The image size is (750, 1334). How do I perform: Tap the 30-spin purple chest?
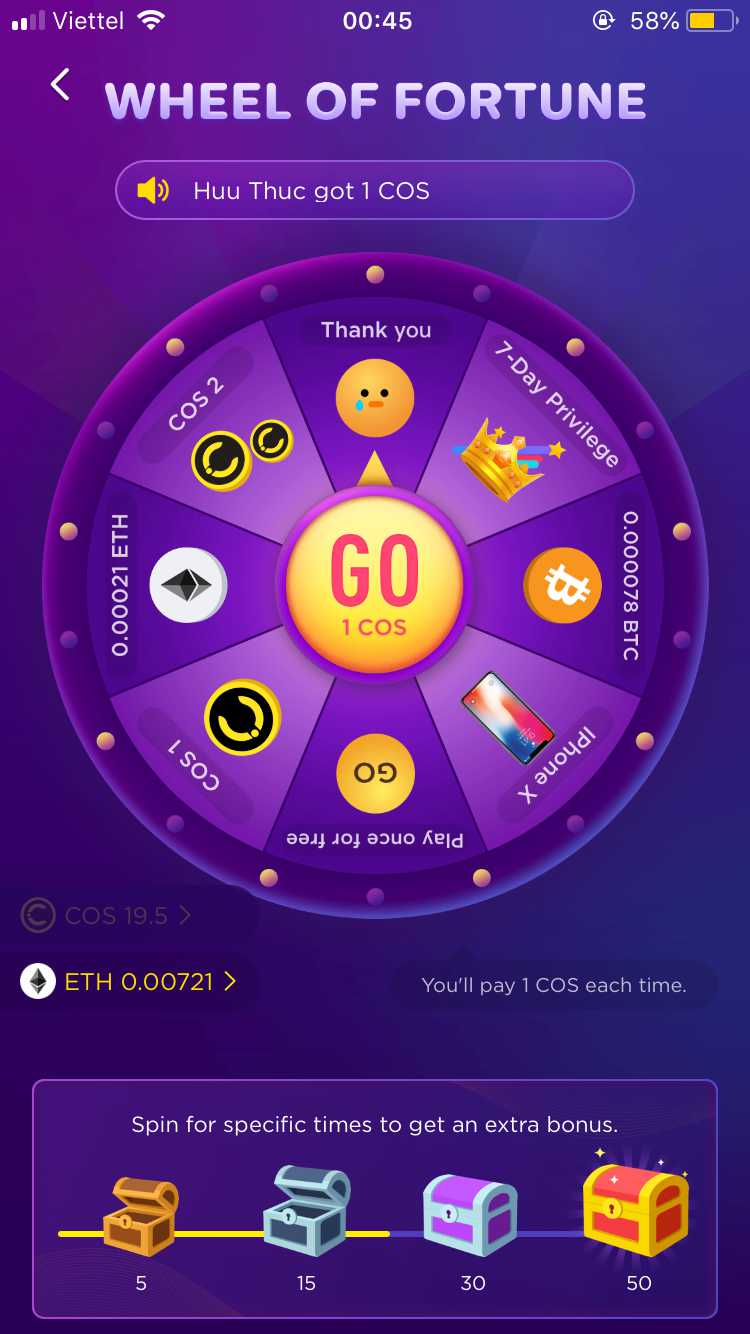point(471,1214)
